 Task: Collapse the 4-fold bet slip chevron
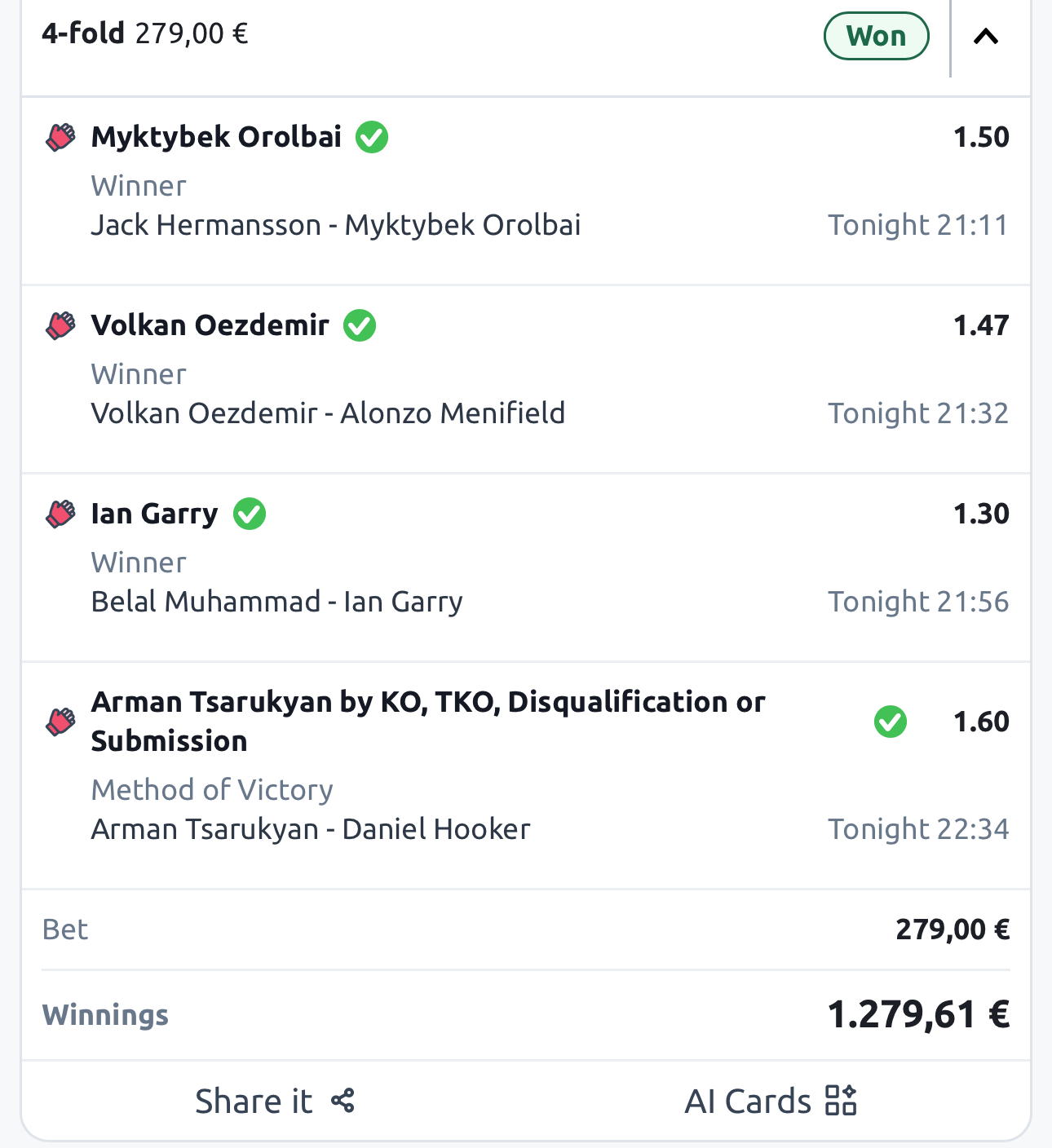[x=986, y=37]
